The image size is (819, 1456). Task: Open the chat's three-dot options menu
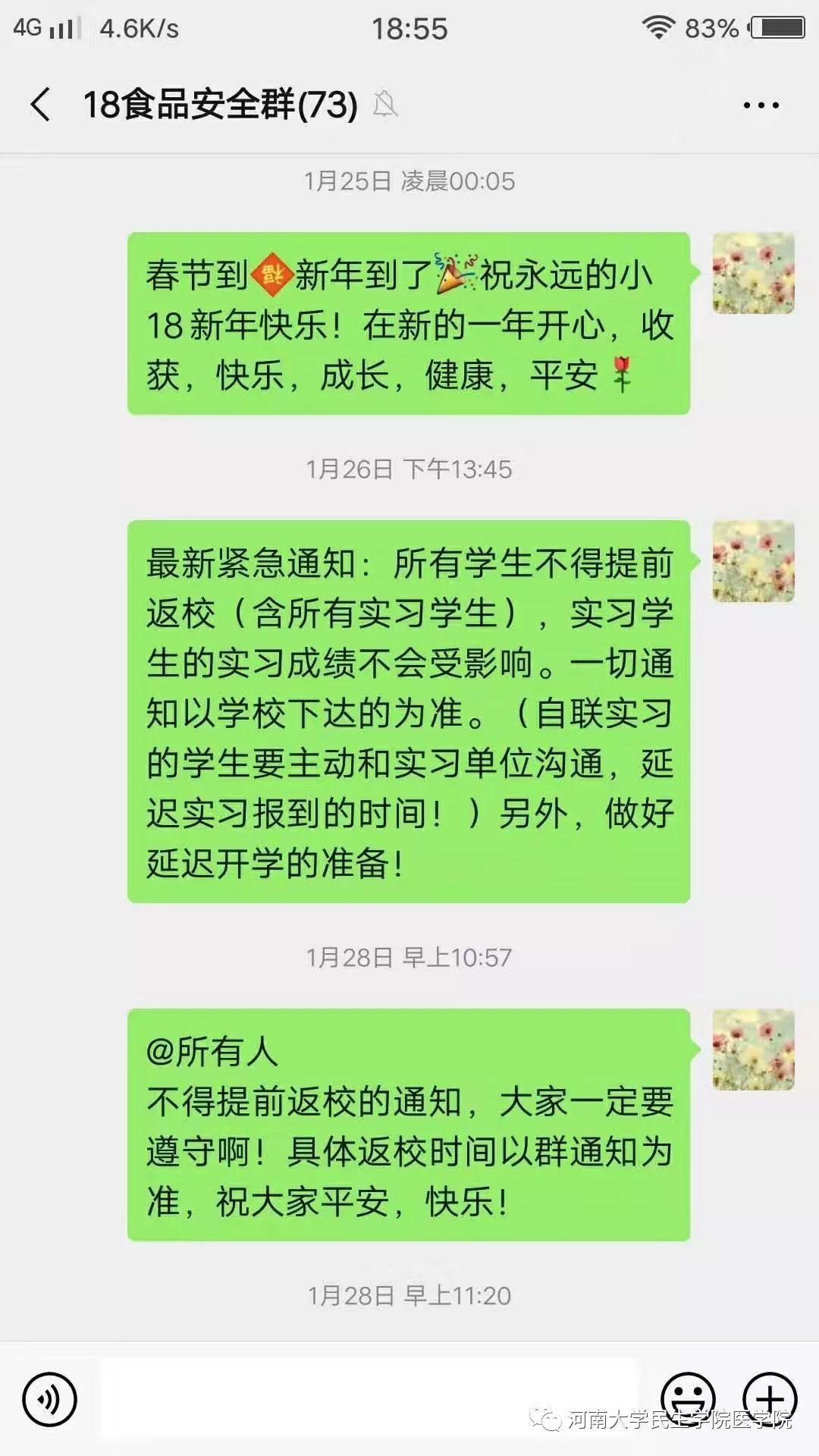click(761, 105)
